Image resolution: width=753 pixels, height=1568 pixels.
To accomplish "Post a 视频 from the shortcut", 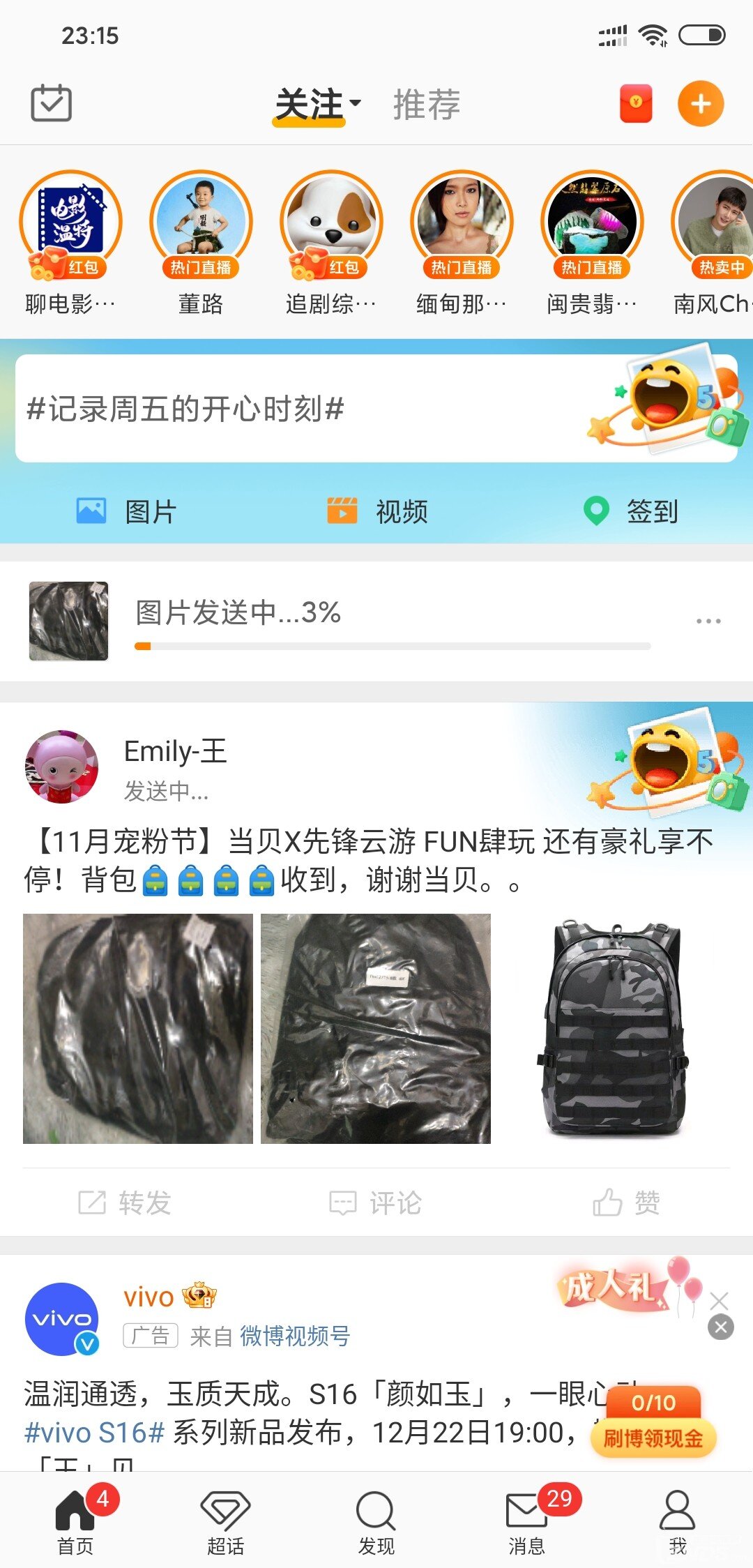I will coord(376,511).
